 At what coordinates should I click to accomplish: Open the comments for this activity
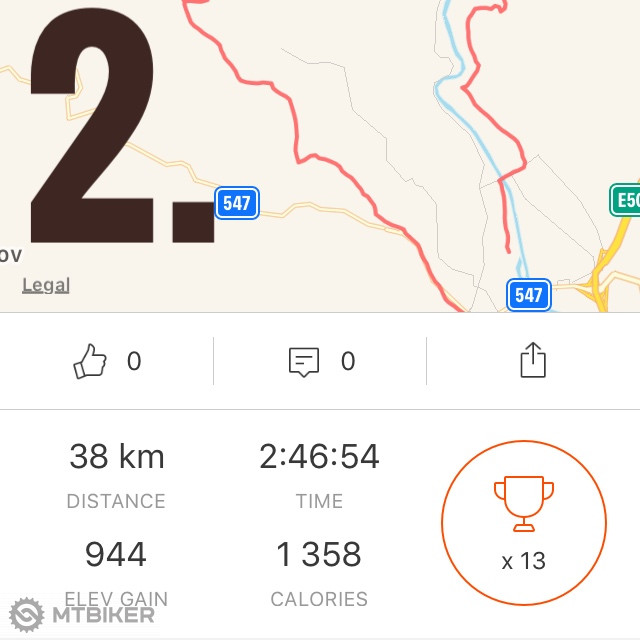click(x=304, y=361)
